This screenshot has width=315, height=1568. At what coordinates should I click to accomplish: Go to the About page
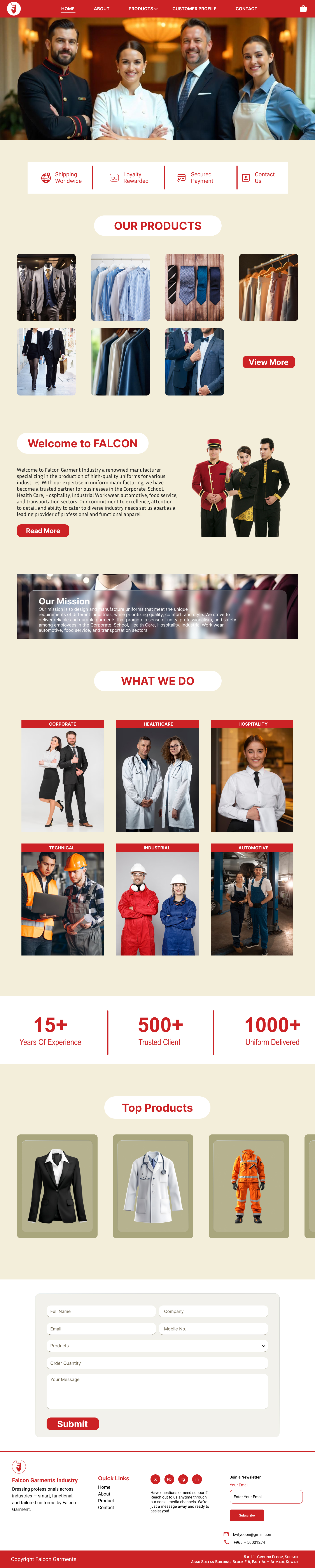pyautogui.click(x=101, y=9)
